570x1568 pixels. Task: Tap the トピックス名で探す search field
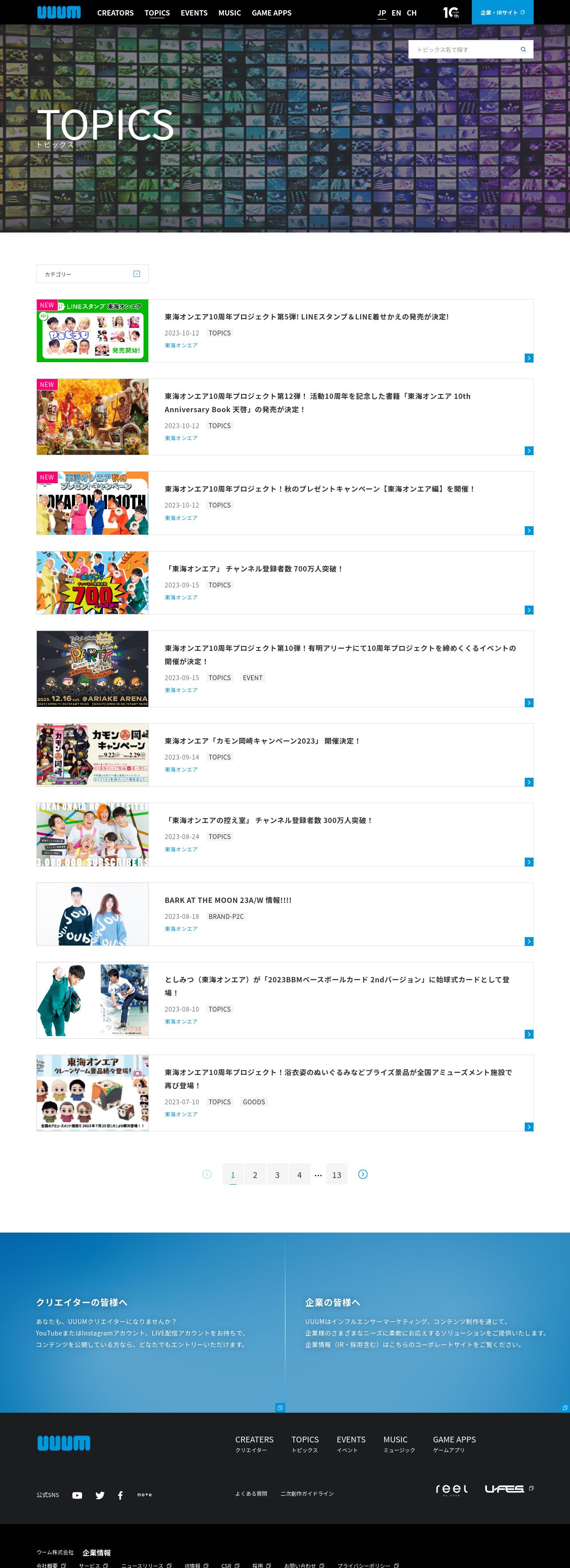pos(463,49)
